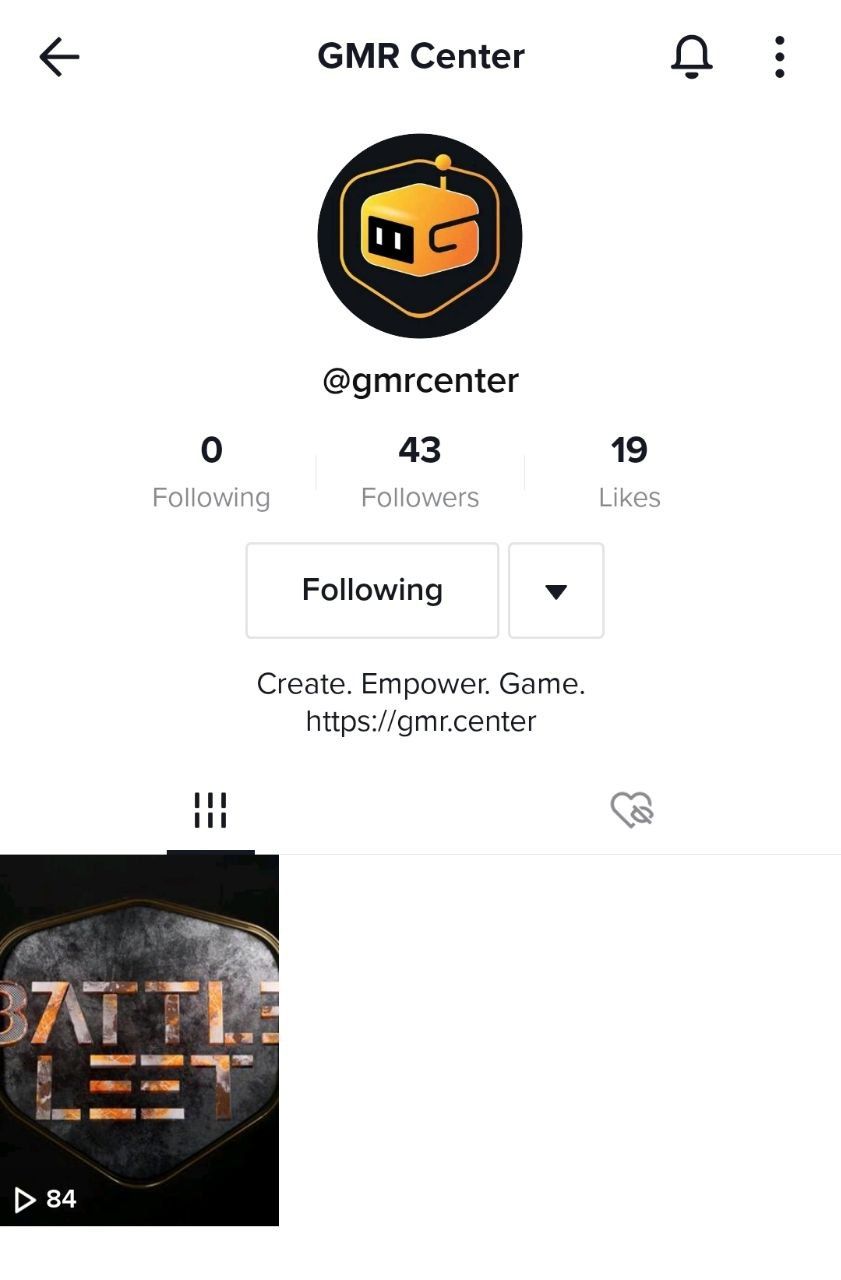Image resolution: width=841 pixels, height=1280 pixels.
Task: Switch to the liked videos tab
Action: [631, 810]
